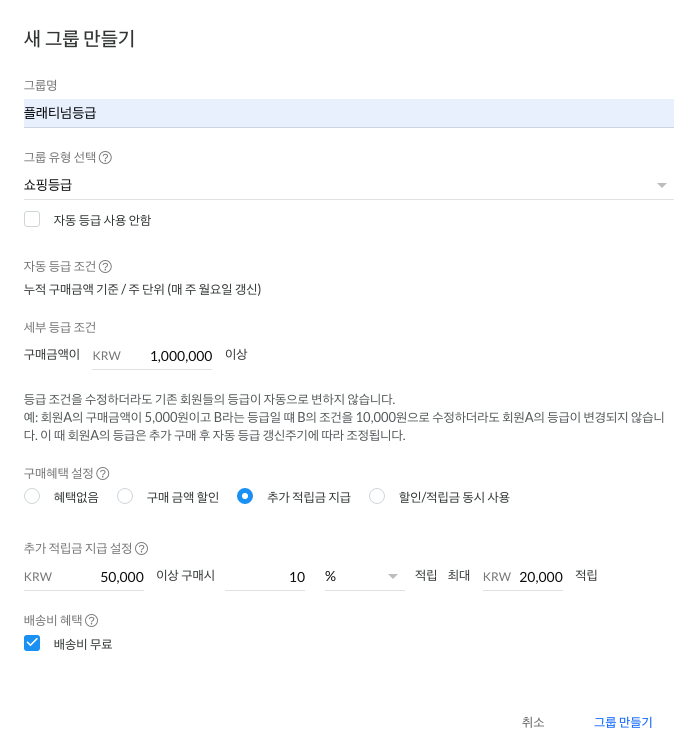Screen dimensions: 698x751
Task: Choose 할인/적립금 동시 사용 option
Action: pos(377,496)
